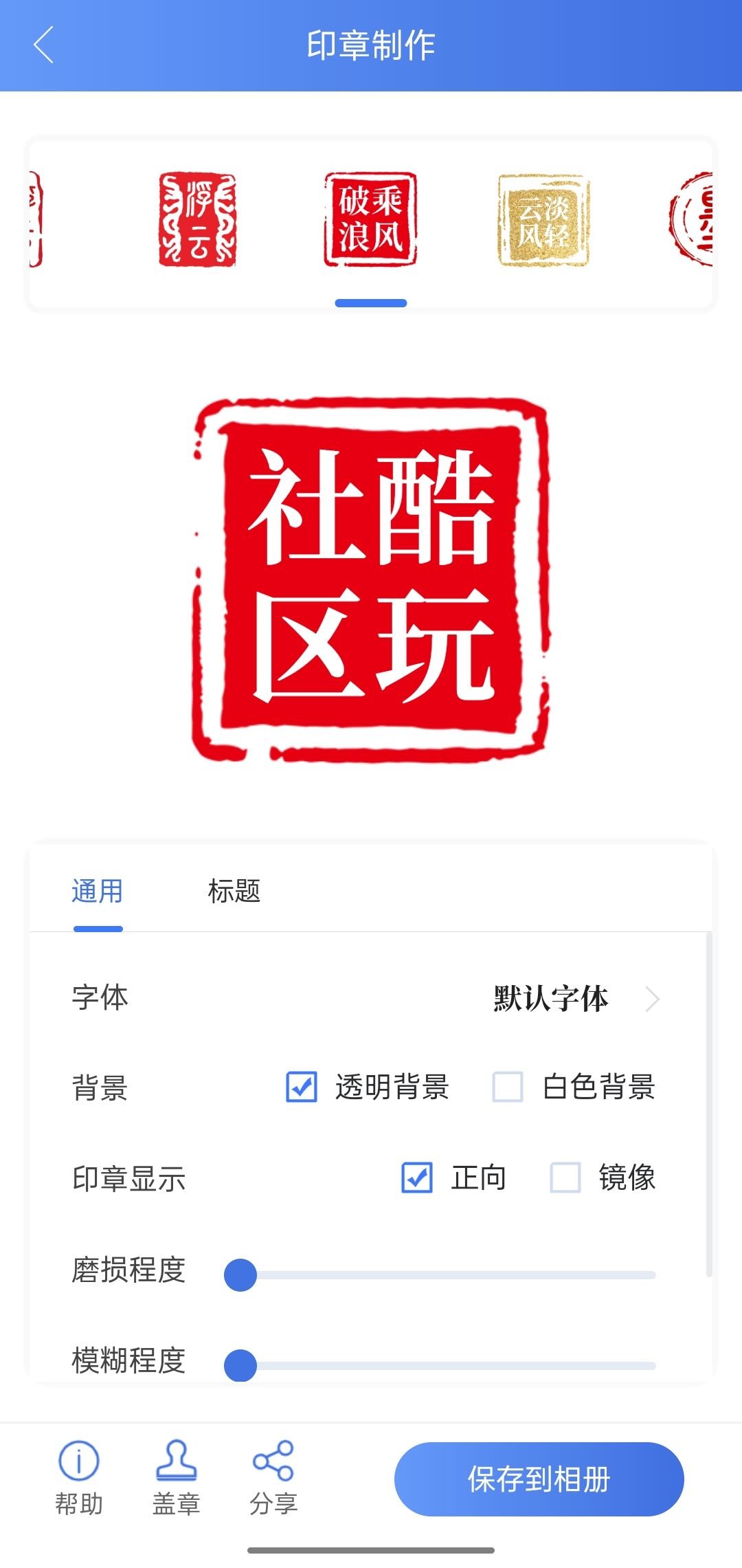
Task: Enable the 白色背景 checkbox
Action: click(508, 1087)
